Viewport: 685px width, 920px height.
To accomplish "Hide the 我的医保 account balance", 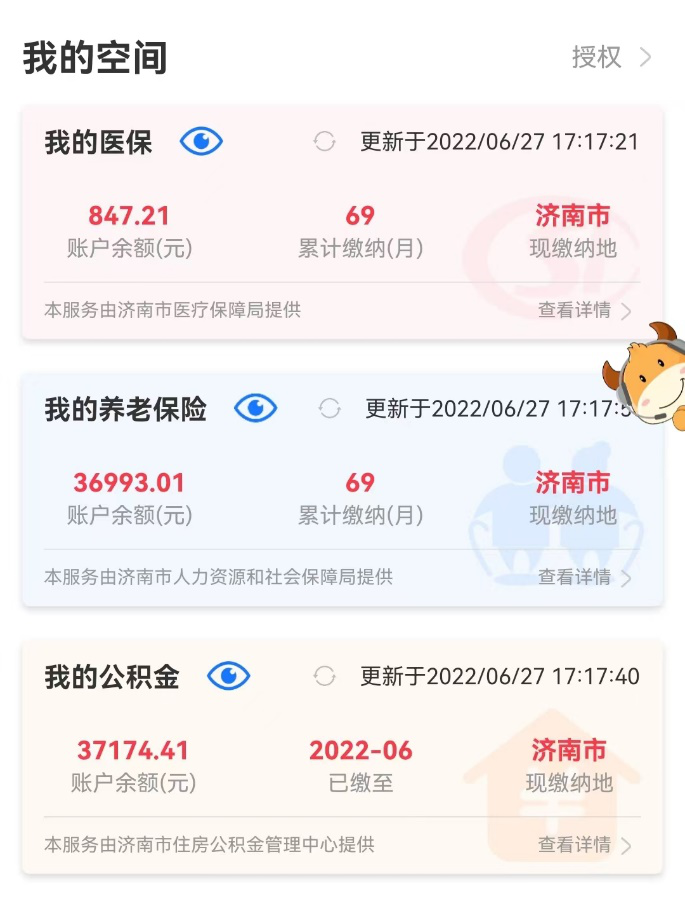I will [x=201, y=142].
